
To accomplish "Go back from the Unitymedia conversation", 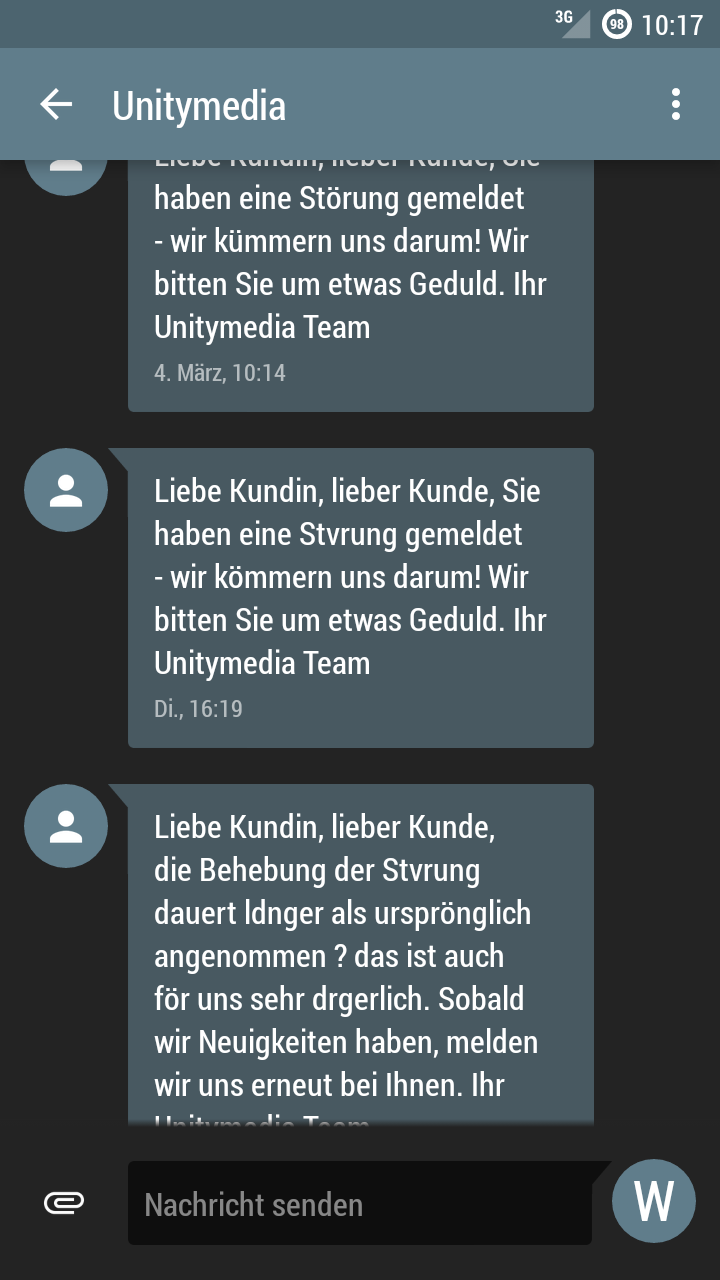I will [56, 104].
